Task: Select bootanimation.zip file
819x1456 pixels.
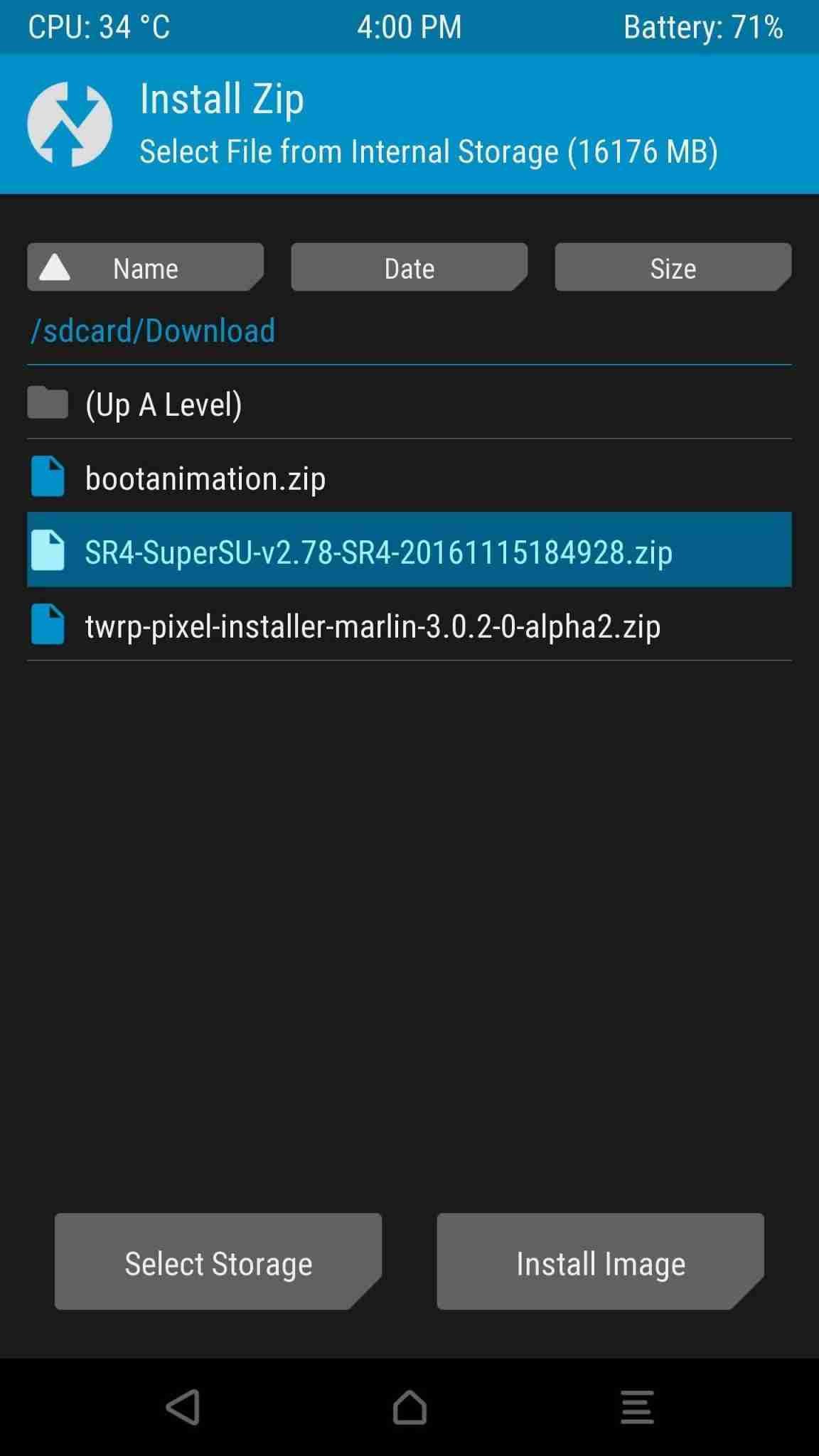Action: coord(409,476)
